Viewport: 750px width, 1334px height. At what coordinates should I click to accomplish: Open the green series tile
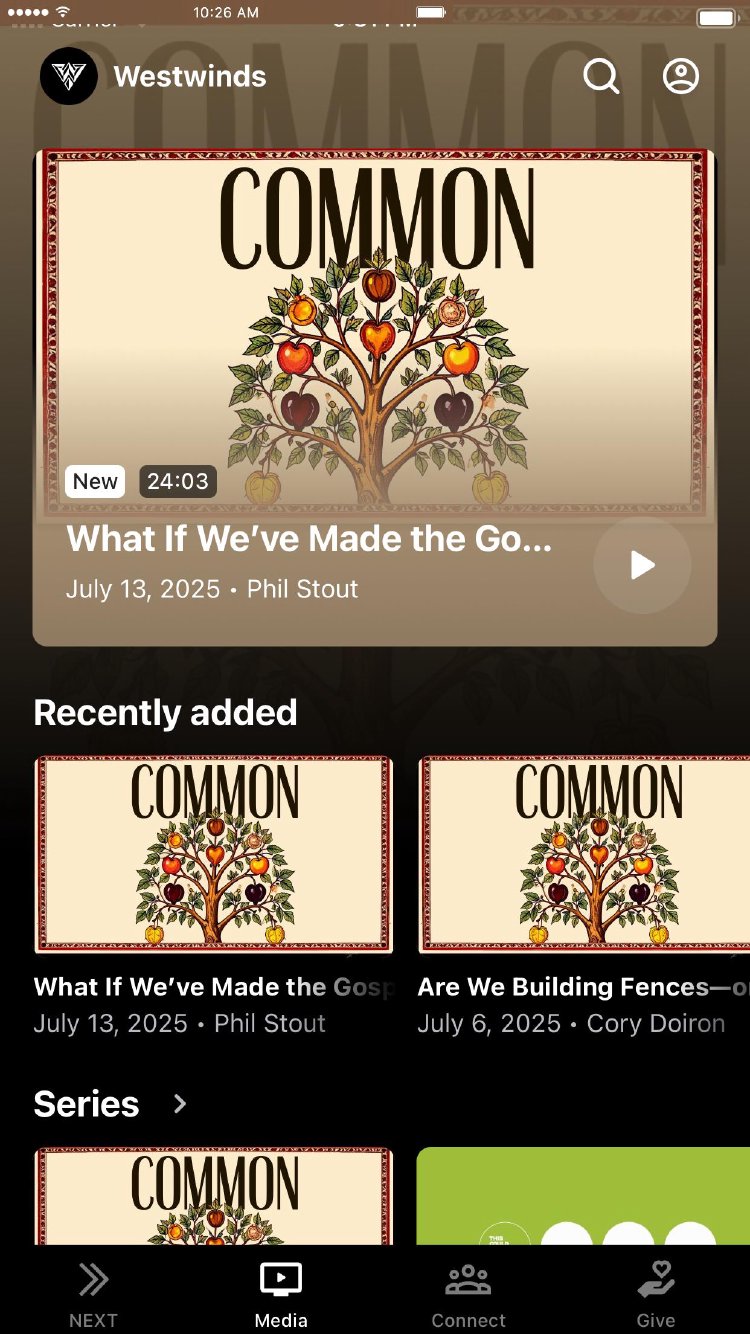tap(584, 1196)
